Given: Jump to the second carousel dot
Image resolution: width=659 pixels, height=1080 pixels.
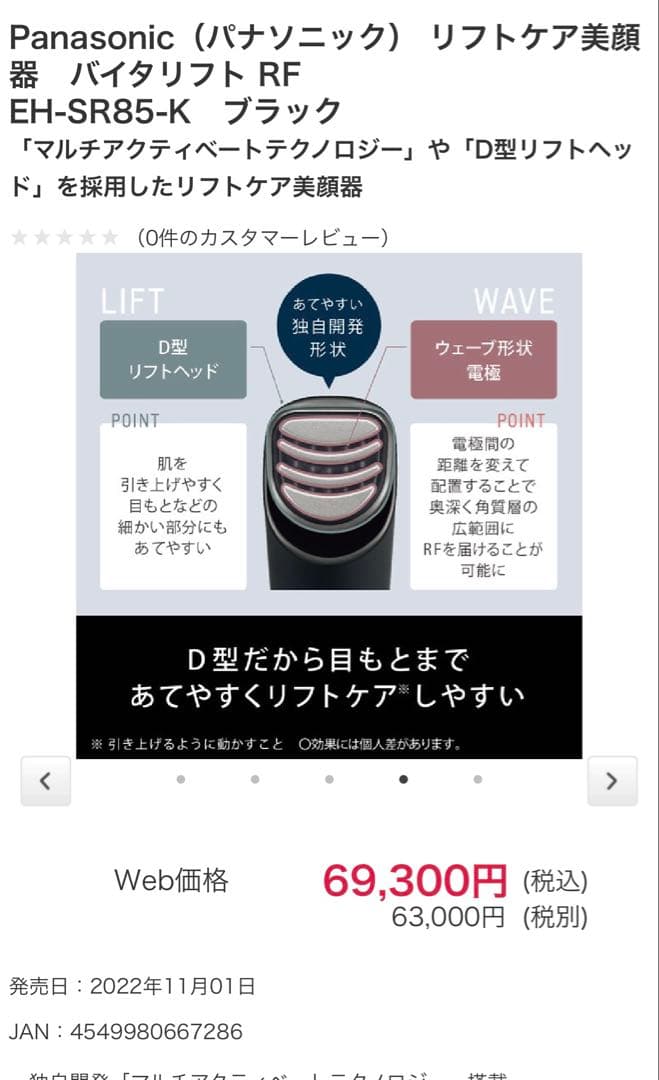Looking at the screenshot, I should pos(255,779).
